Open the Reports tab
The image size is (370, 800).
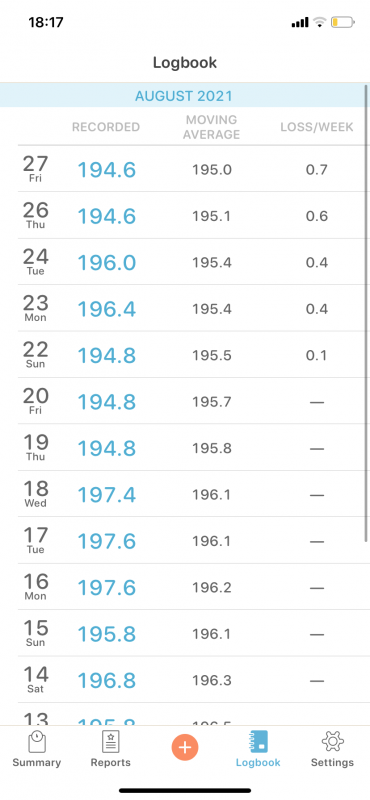pyautogui.click(x=111, y=749)
